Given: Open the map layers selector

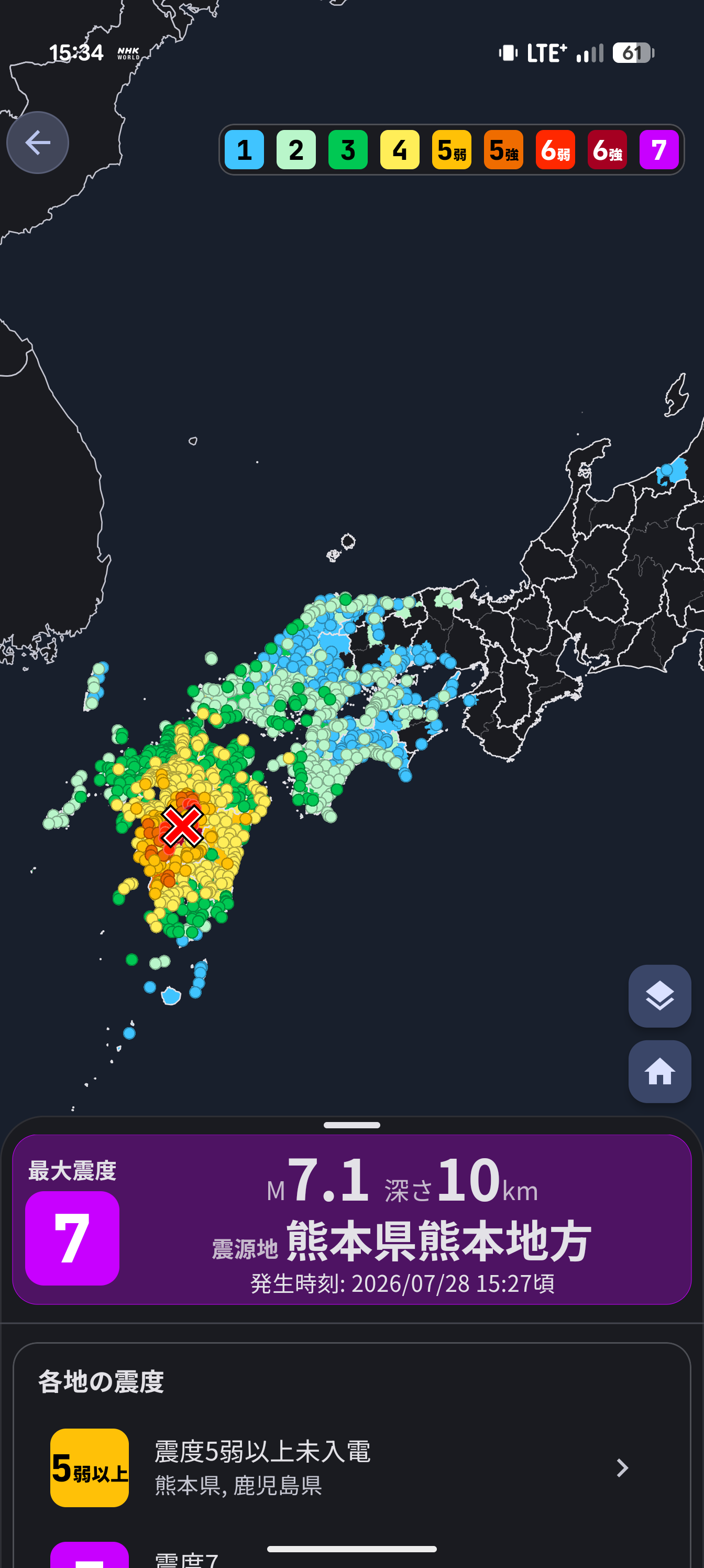Looking at the screenshot, I should pos(659,996).
